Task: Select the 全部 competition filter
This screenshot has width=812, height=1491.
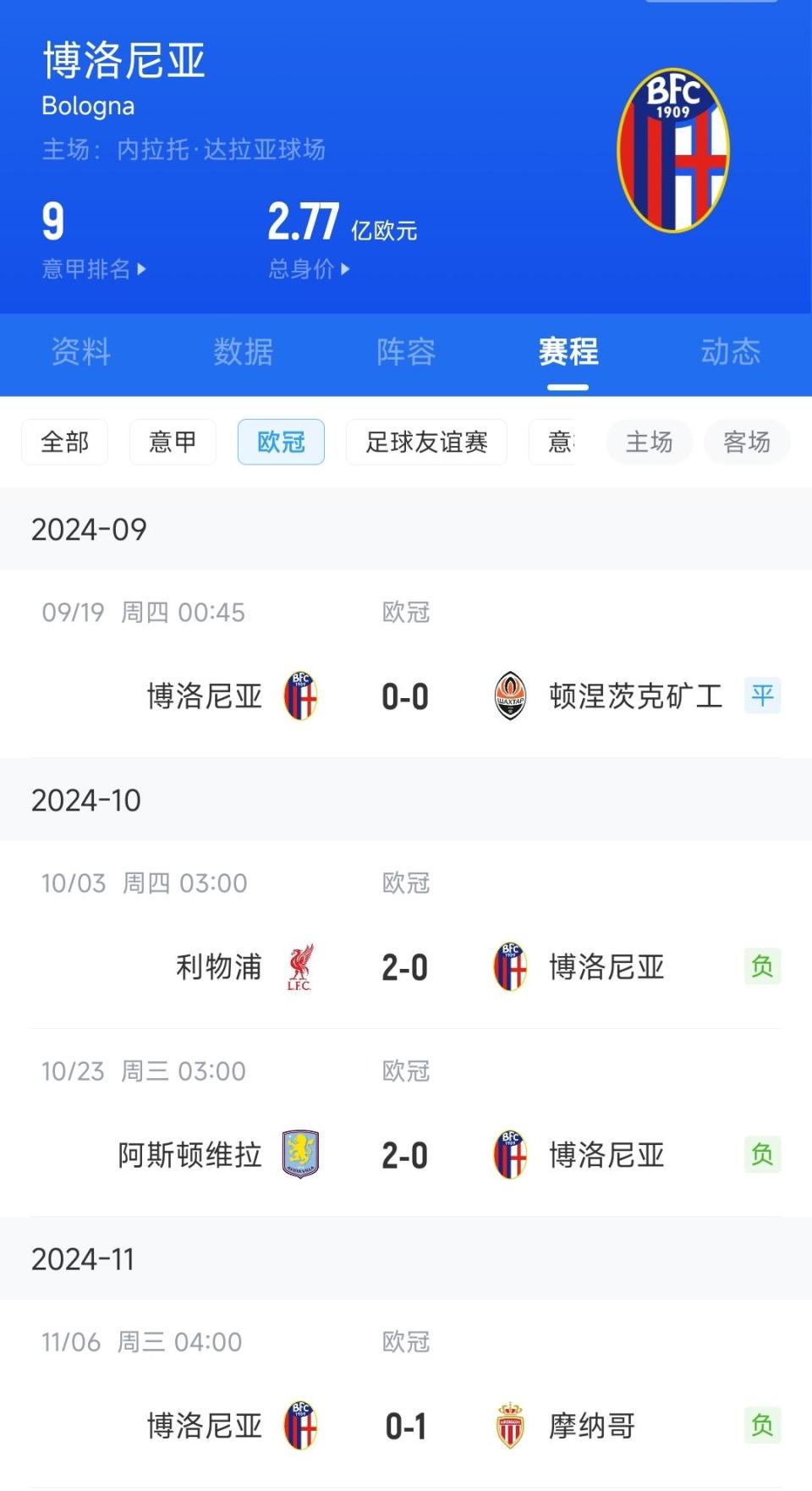Action: (65, 442)
